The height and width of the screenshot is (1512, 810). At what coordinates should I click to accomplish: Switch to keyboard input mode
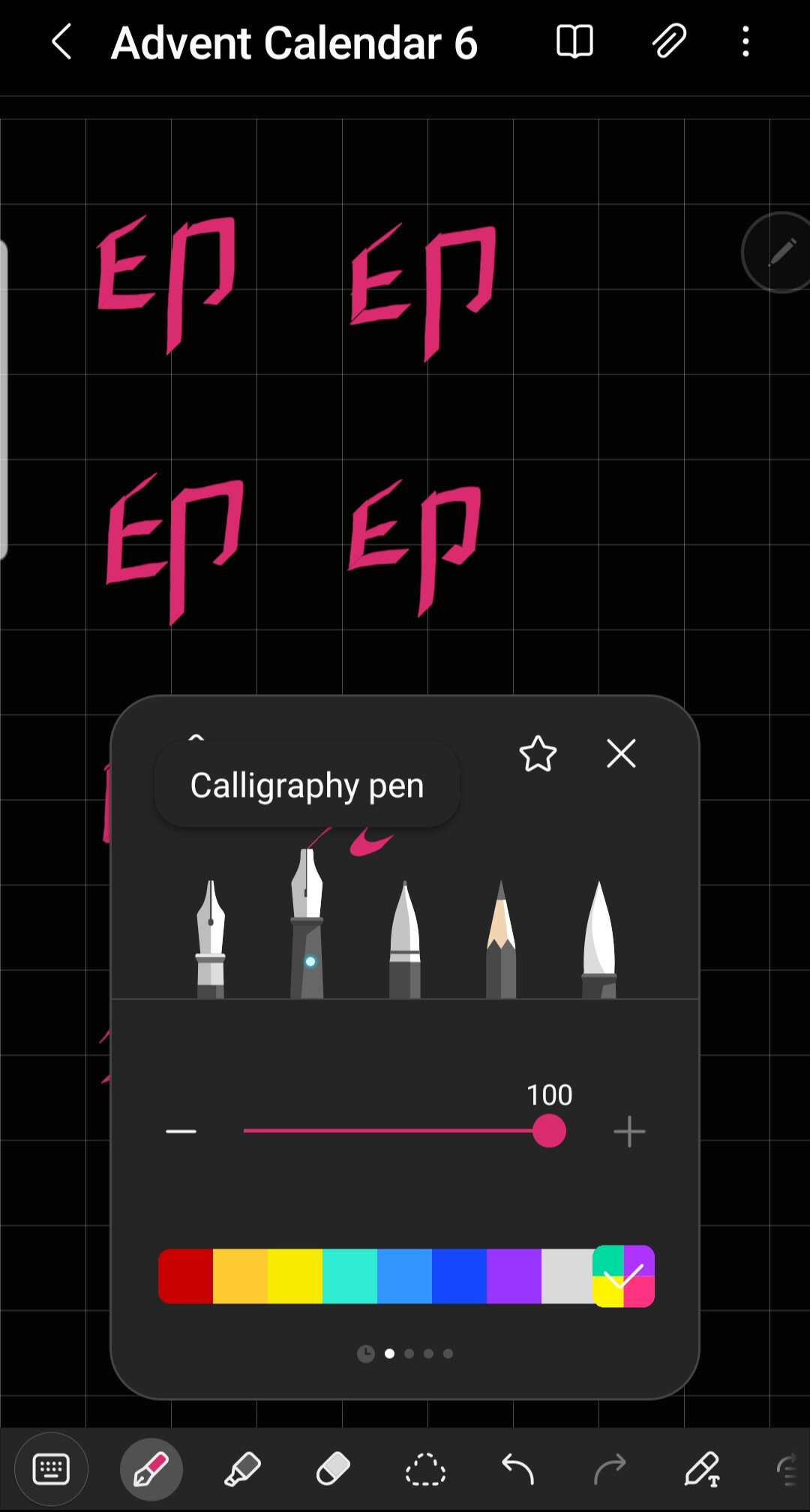[51, 1468]
